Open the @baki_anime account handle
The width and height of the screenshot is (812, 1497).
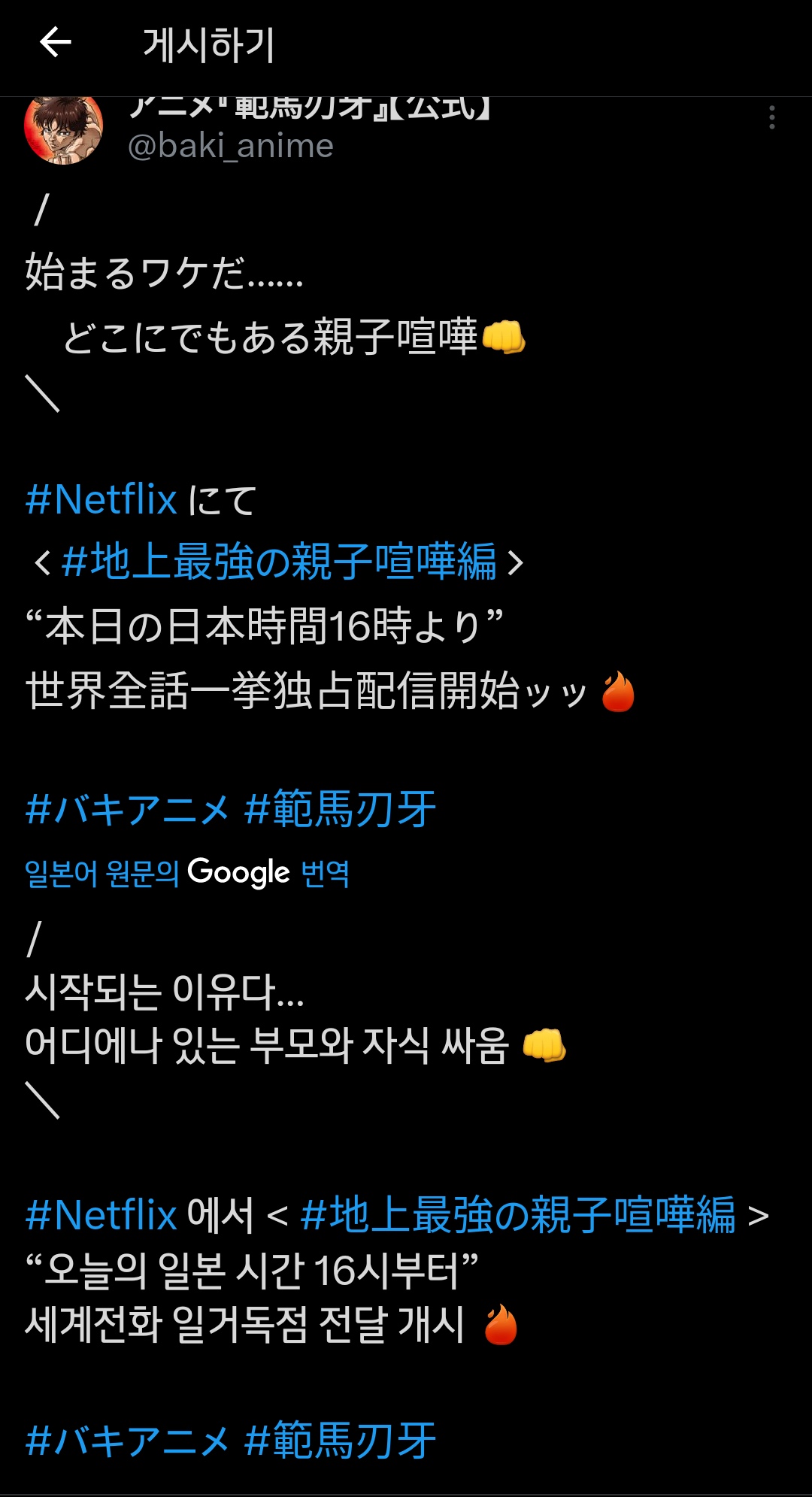coord(230,146)
